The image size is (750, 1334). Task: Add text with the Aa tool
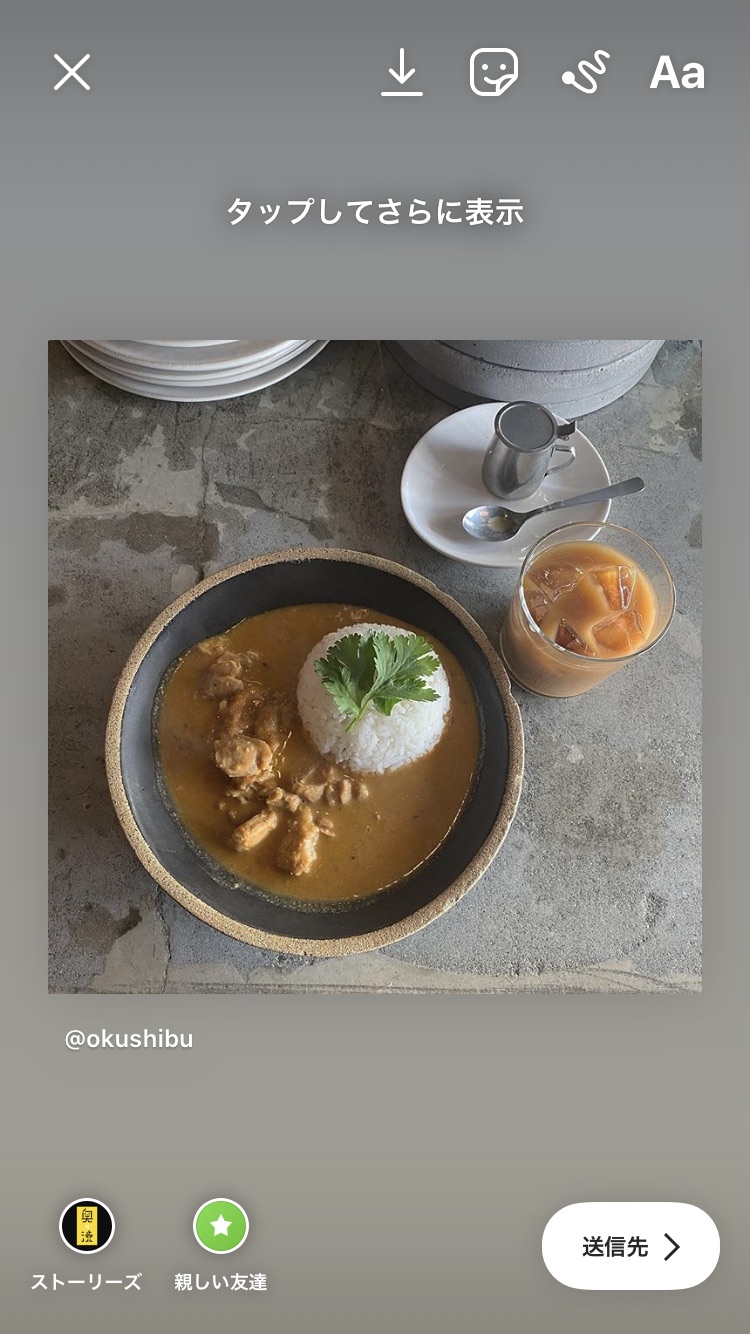pos(677,73)
